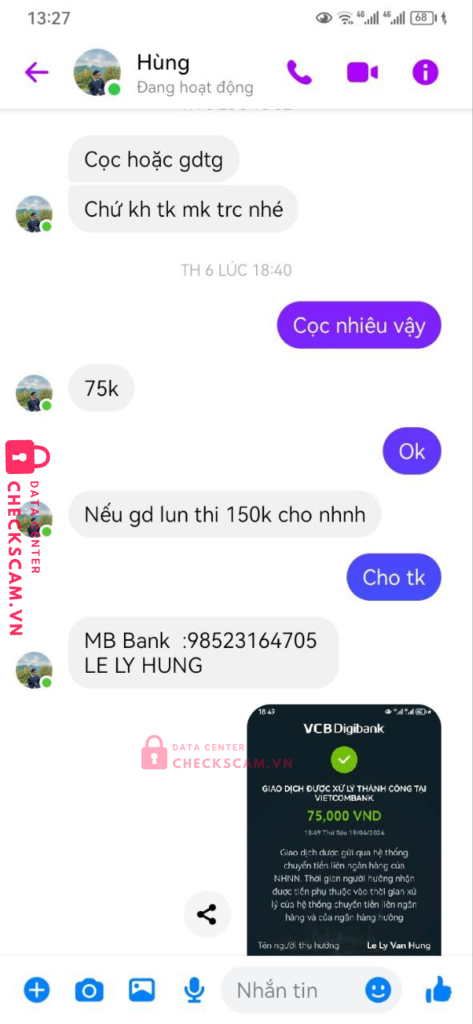The height and width of the screenshot is (1024, 473).
Task: Pick a photo from the gallery
Action: pyautogui.click(x=141, y=990)
